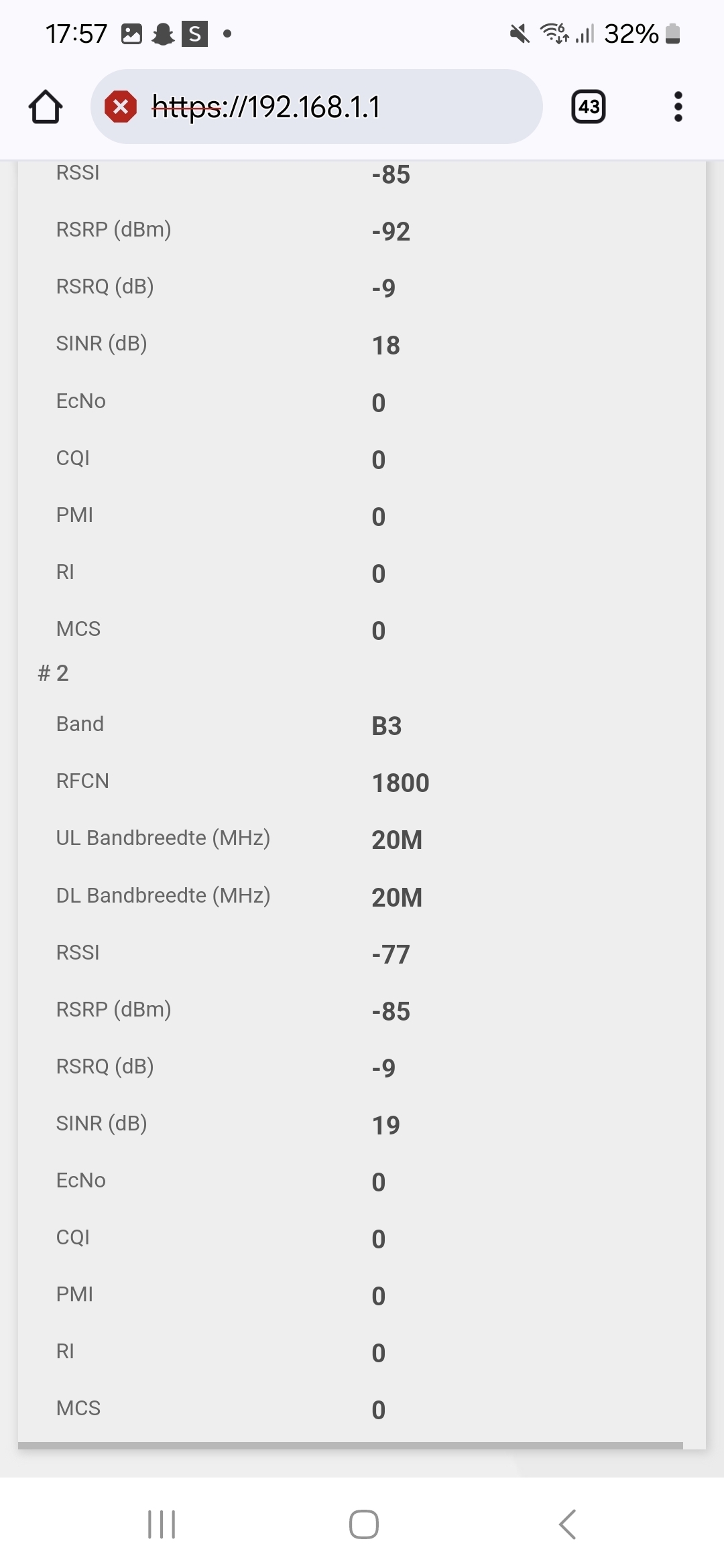Open the tab switcher showing 43 tabs
724x1568 pixels.
tap(589, 107)
